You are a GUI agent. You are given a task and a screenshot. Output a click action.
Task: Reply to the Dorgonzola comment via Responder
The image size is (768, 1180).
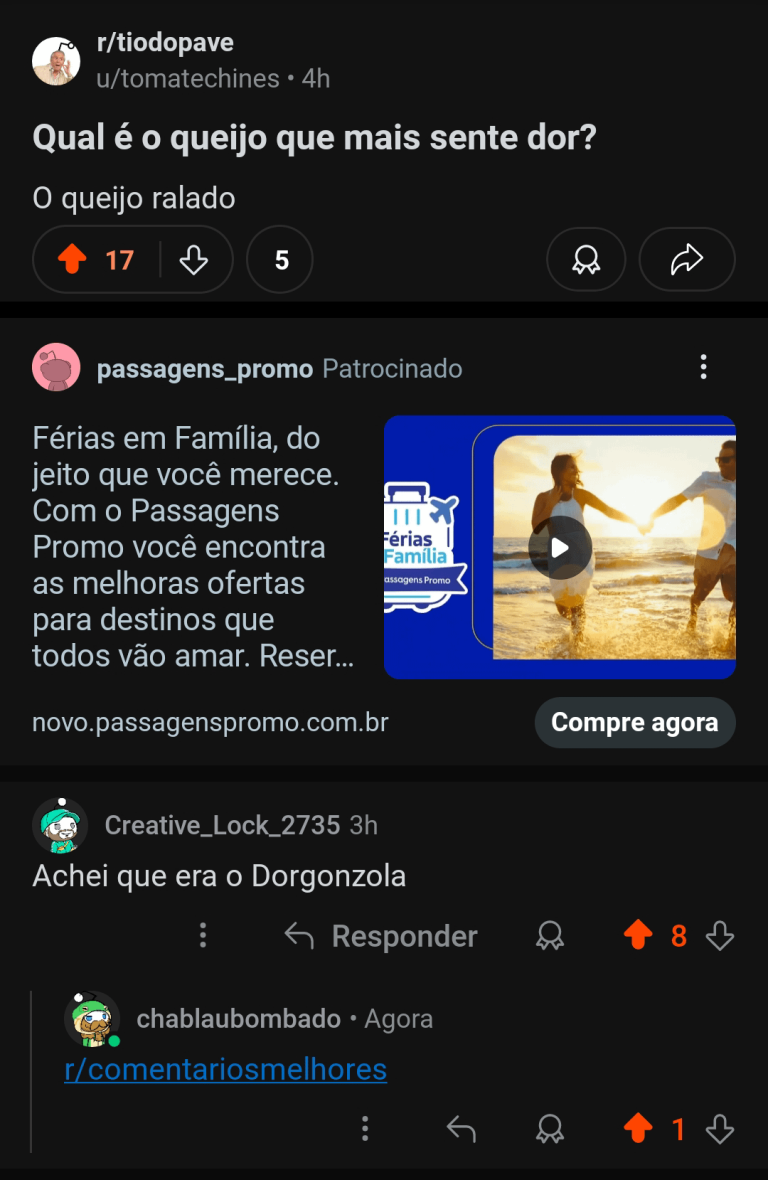pyautogui.click(x=381, y=936)
